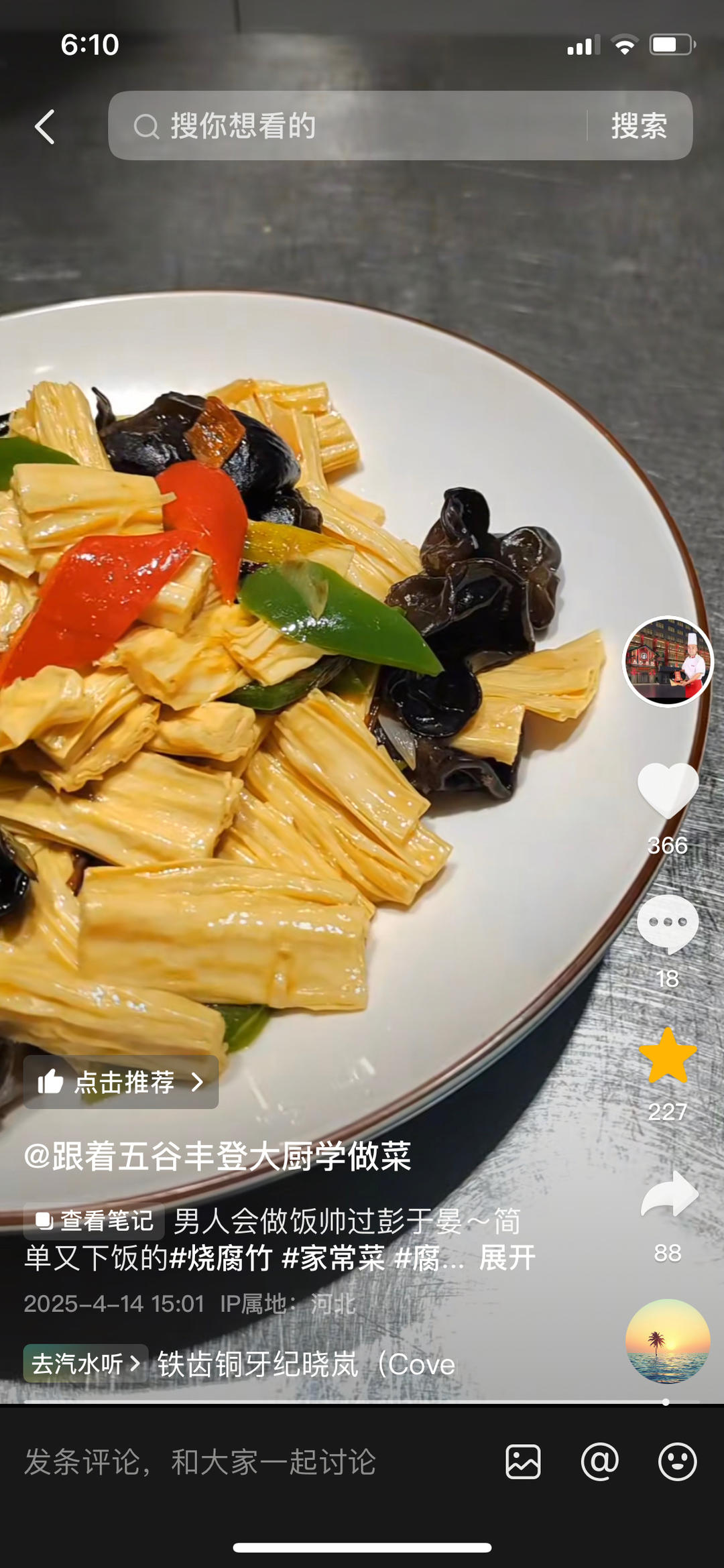The height and width of the screenshot is (1568, 724).
Task: Tap the 点击推荐 chip
Action: tap(121, 1082)
